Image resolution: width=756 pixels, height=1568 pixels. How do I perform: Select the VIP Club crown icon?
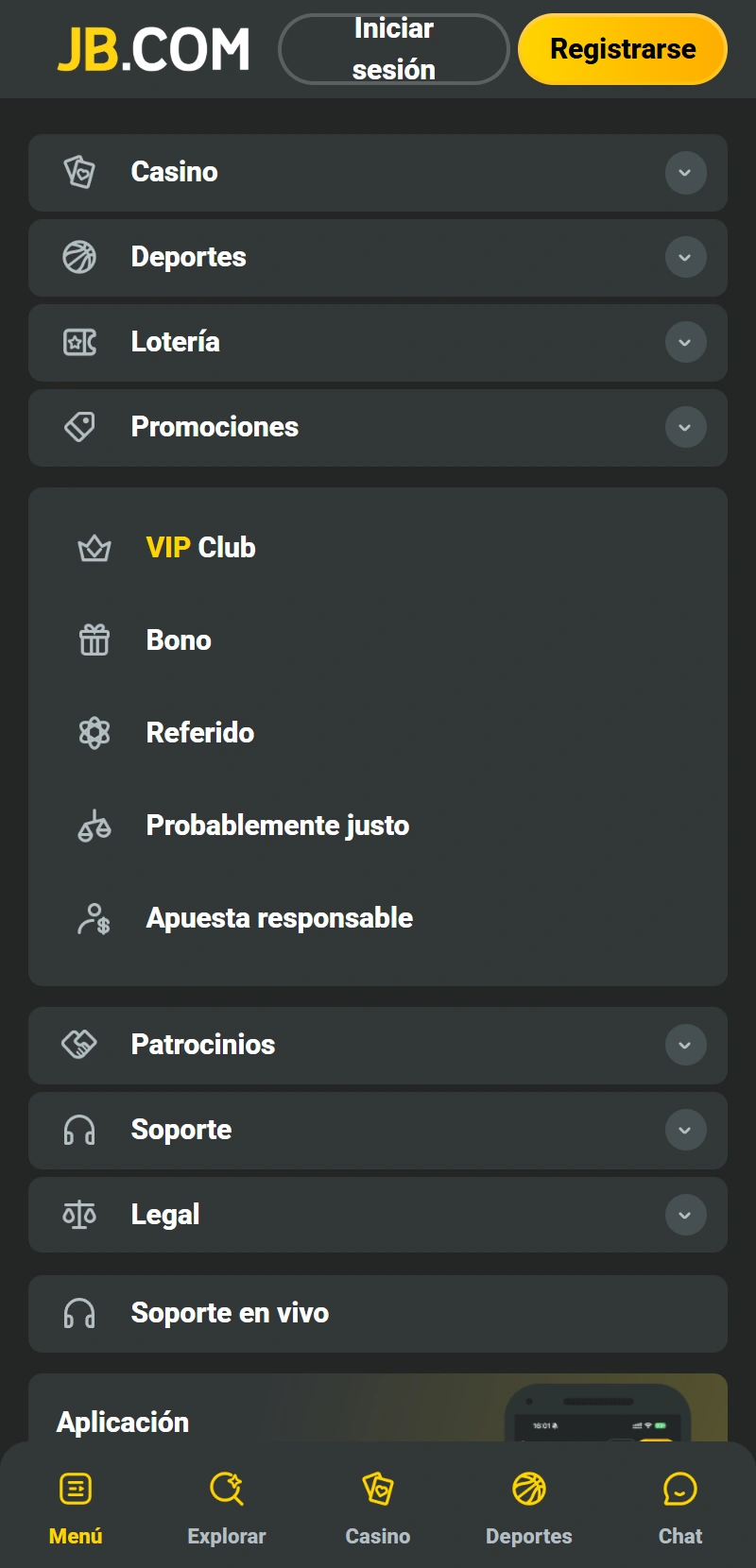pos(94,546)
